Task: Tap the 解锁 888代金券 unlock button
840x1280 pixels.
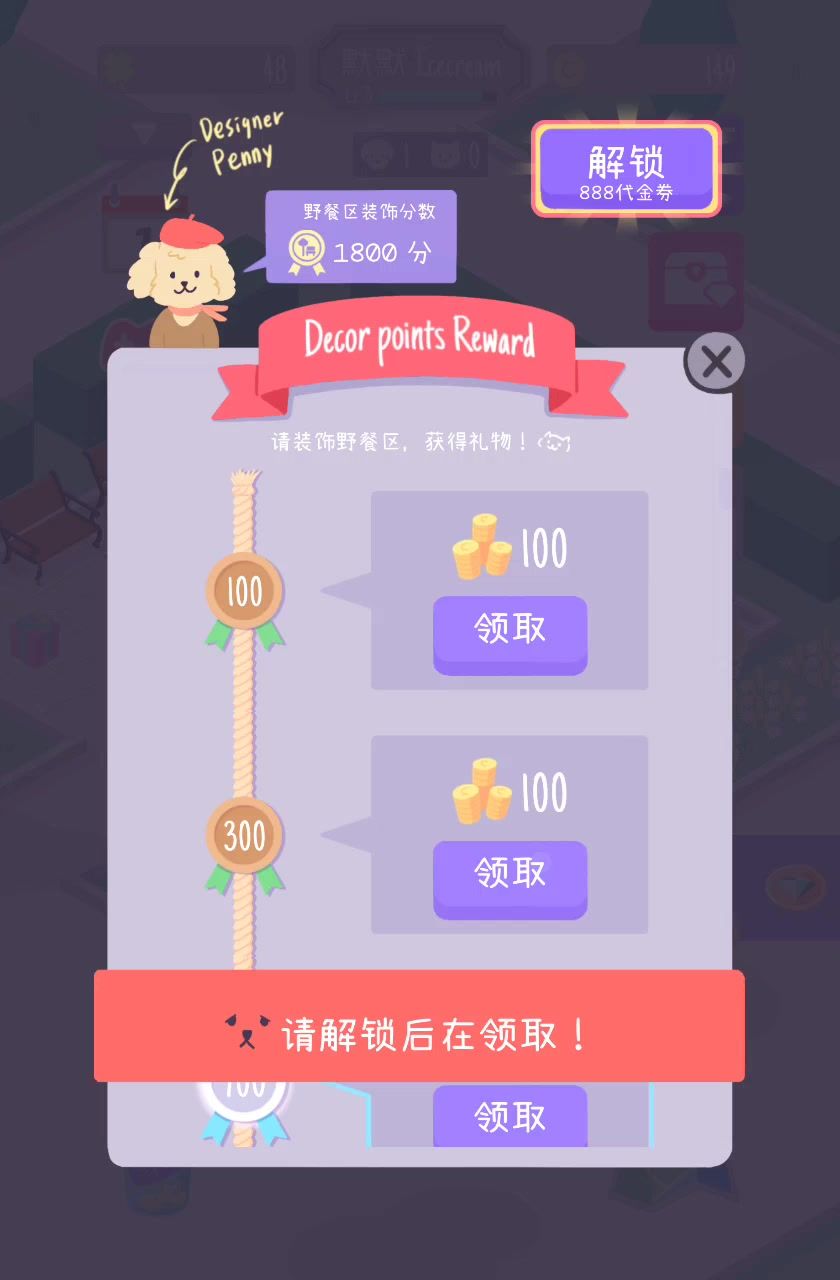Action: [x=625, y=170]
